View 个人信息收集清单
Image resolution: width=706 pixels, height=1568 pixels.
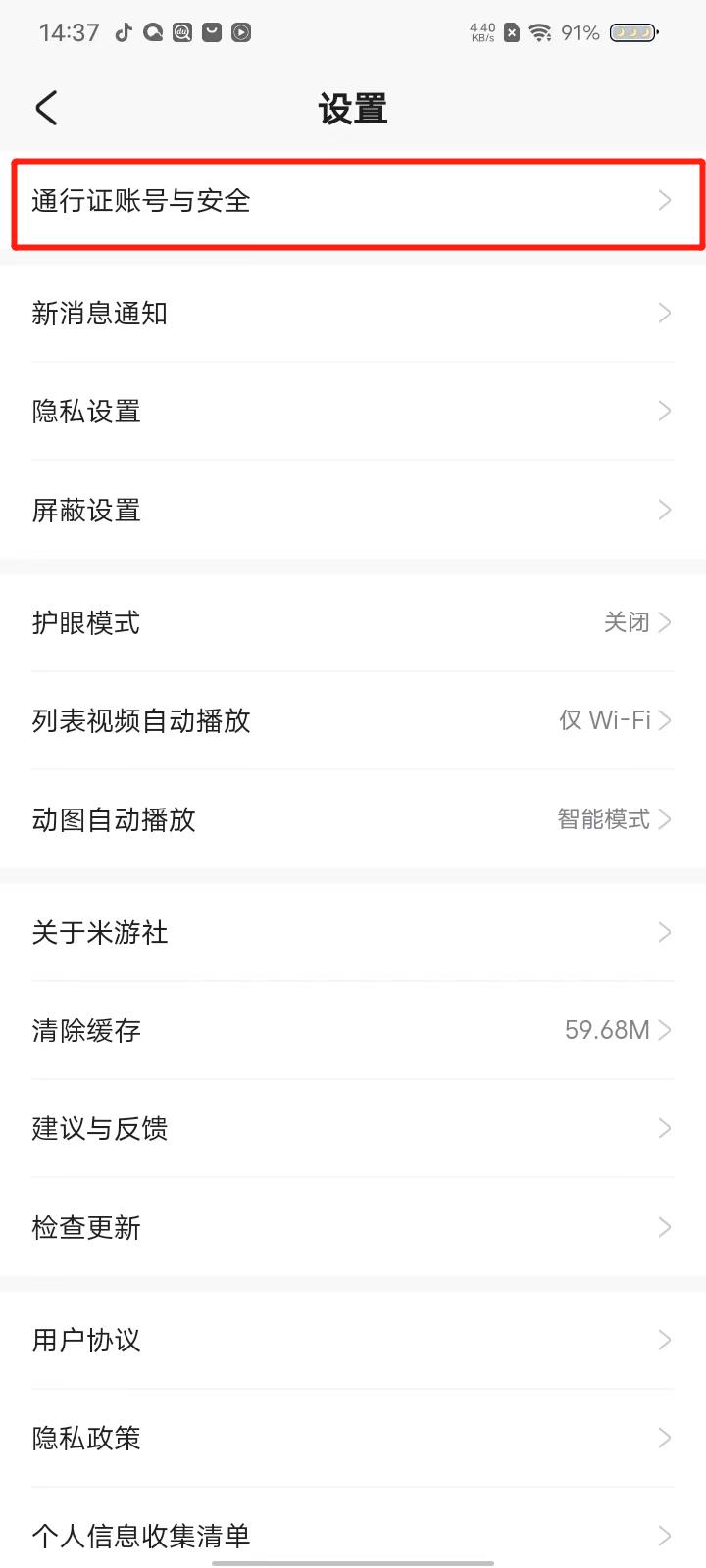[353, 1534]
